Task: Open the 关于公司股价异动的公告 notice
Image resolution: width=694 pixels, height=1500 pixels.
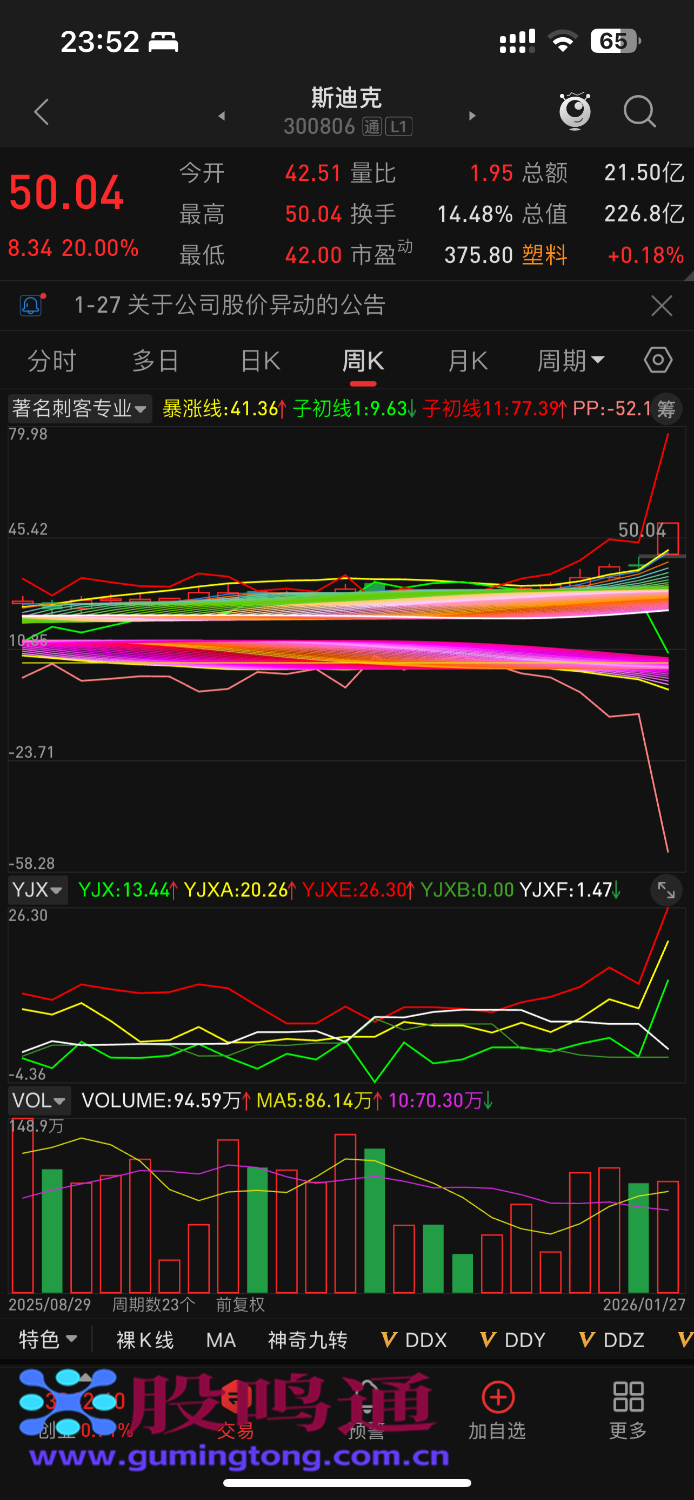Action: 230,306
